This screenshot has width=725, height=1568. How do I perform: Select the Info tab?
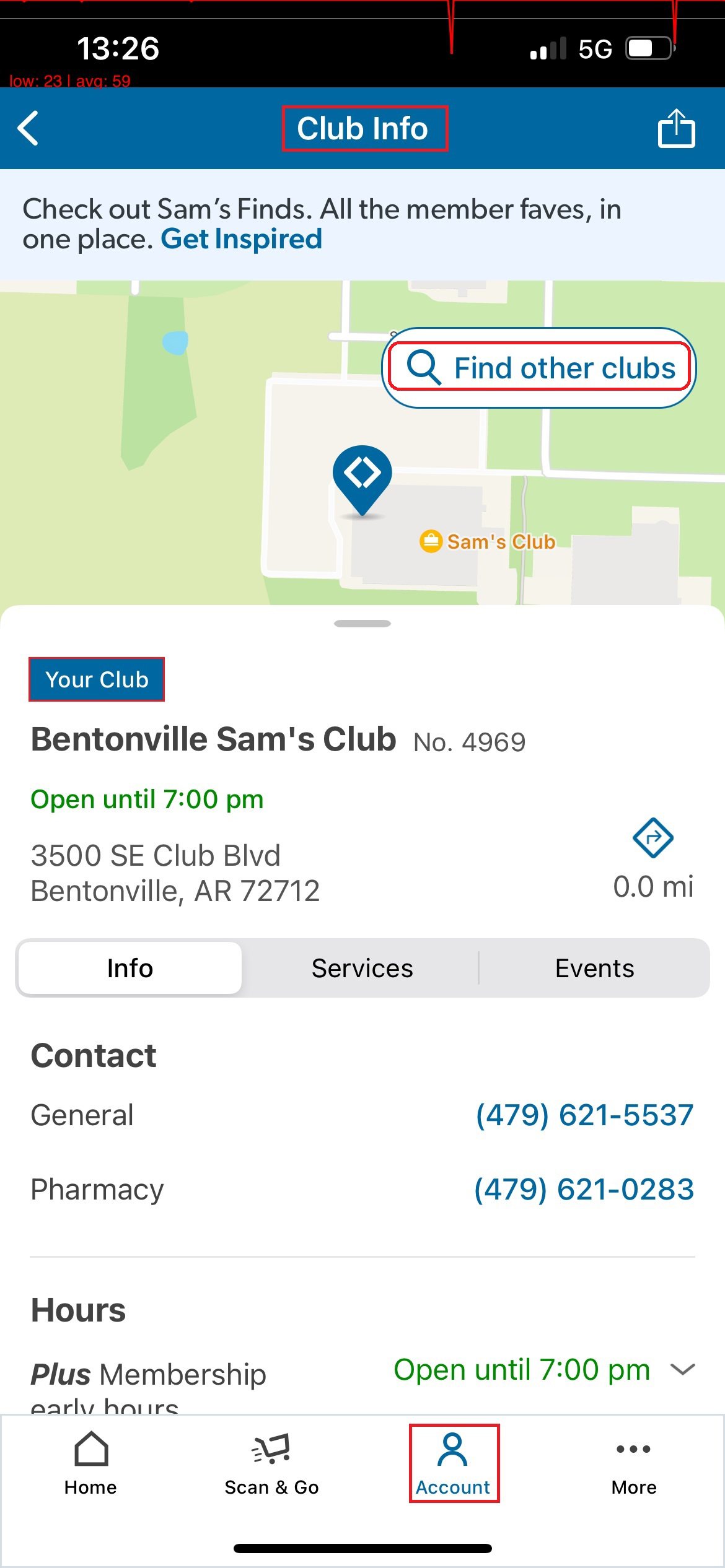[x=130, y=968]
